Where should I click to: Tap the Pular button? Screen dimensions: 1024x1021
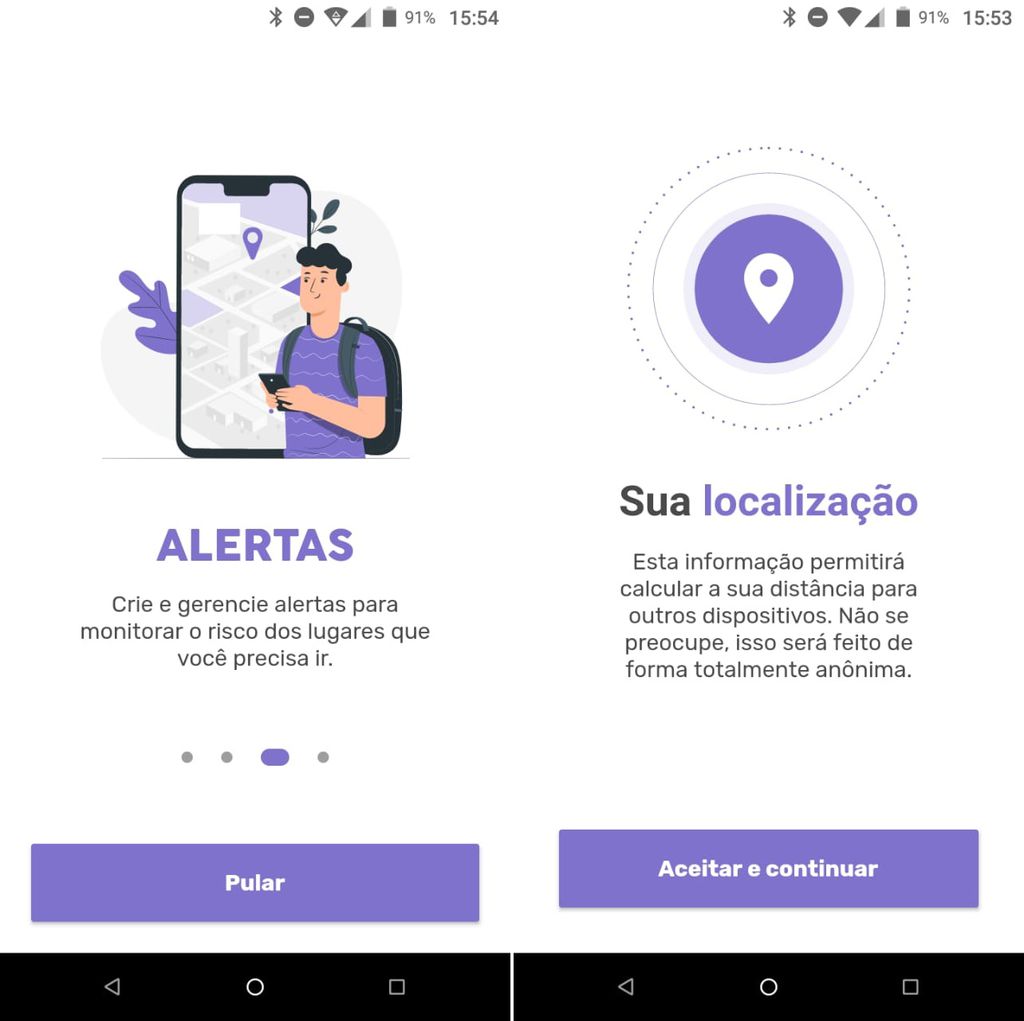coord(255,882)
